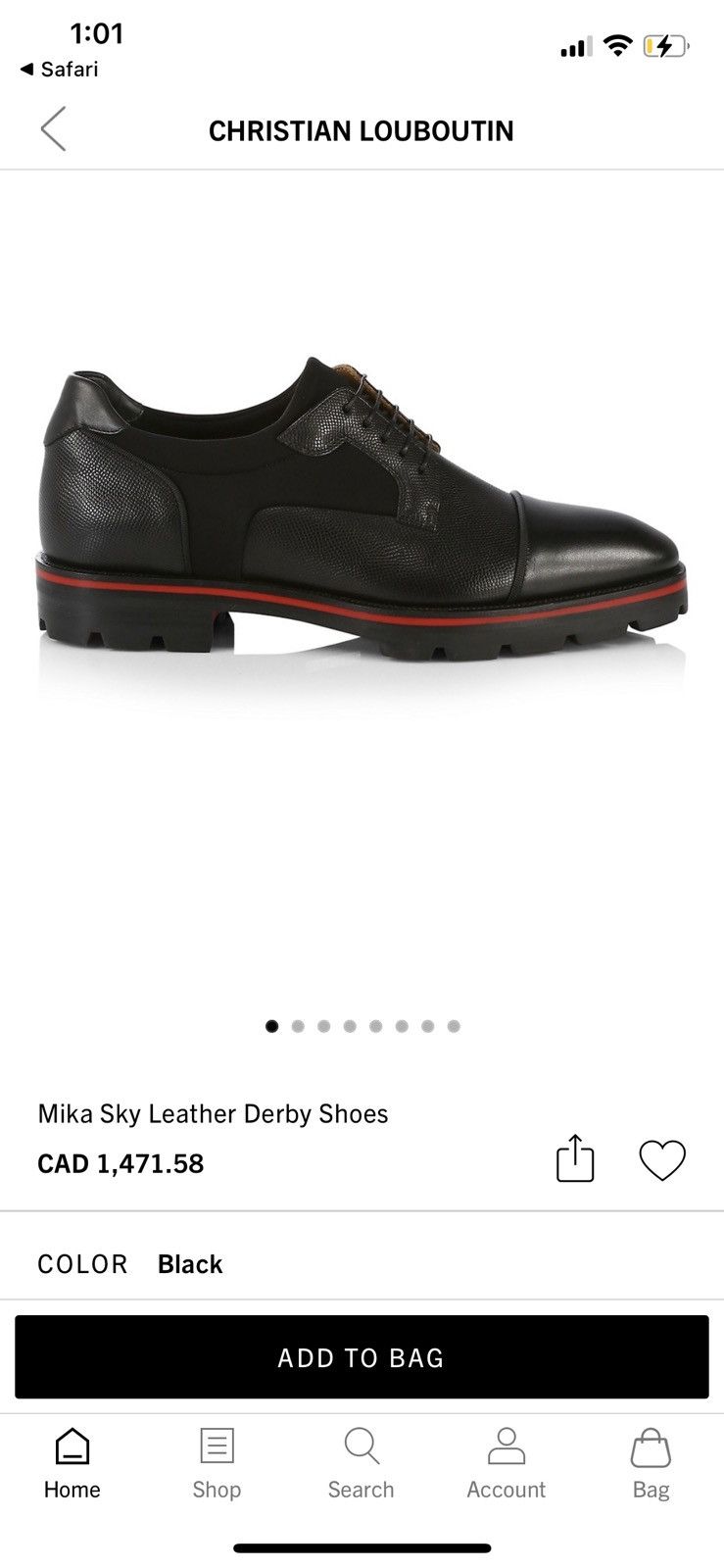This screenshot has width=724, height=1568.
Task: View the shopping Bag tab
Action: click(651, 1463)
